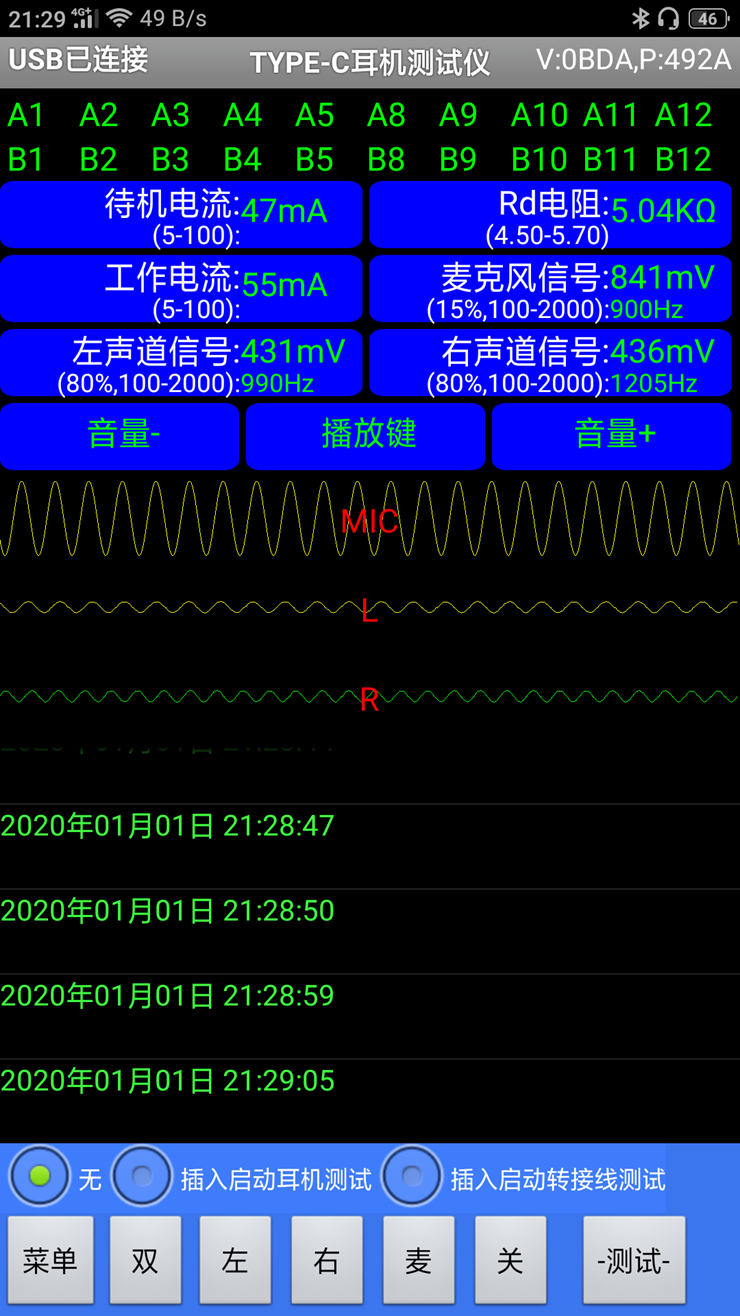Tap the 右 right channel button

point(327,1260)
